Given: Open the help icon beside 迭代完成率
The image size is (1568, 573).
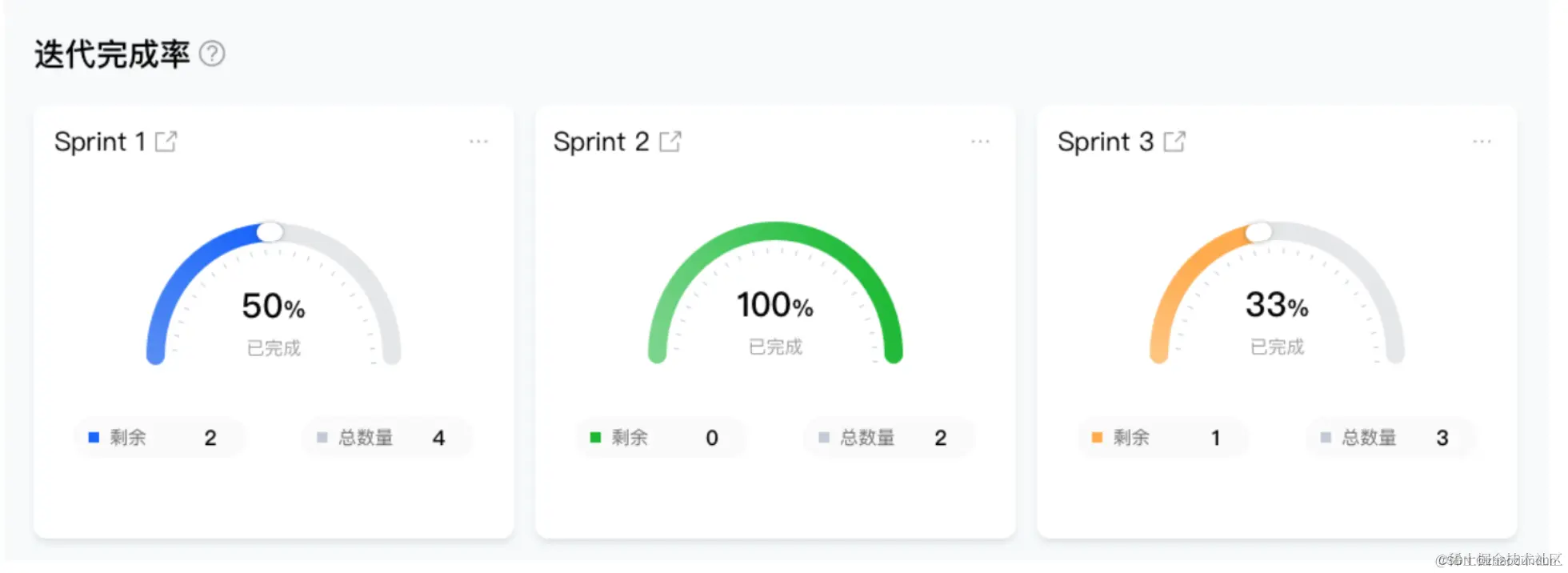Looking at the screenshot, I should (212, 54).
